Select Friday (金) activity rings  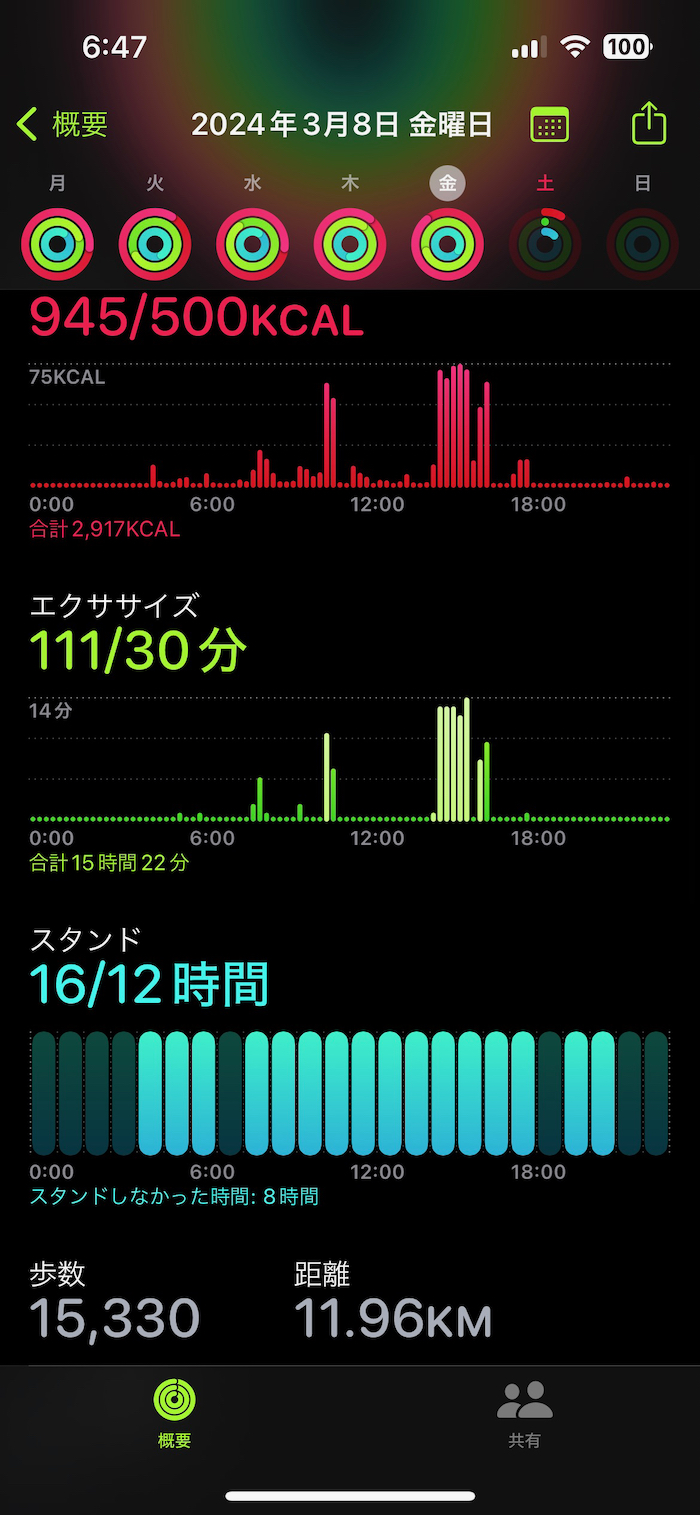tap(447, 243)
